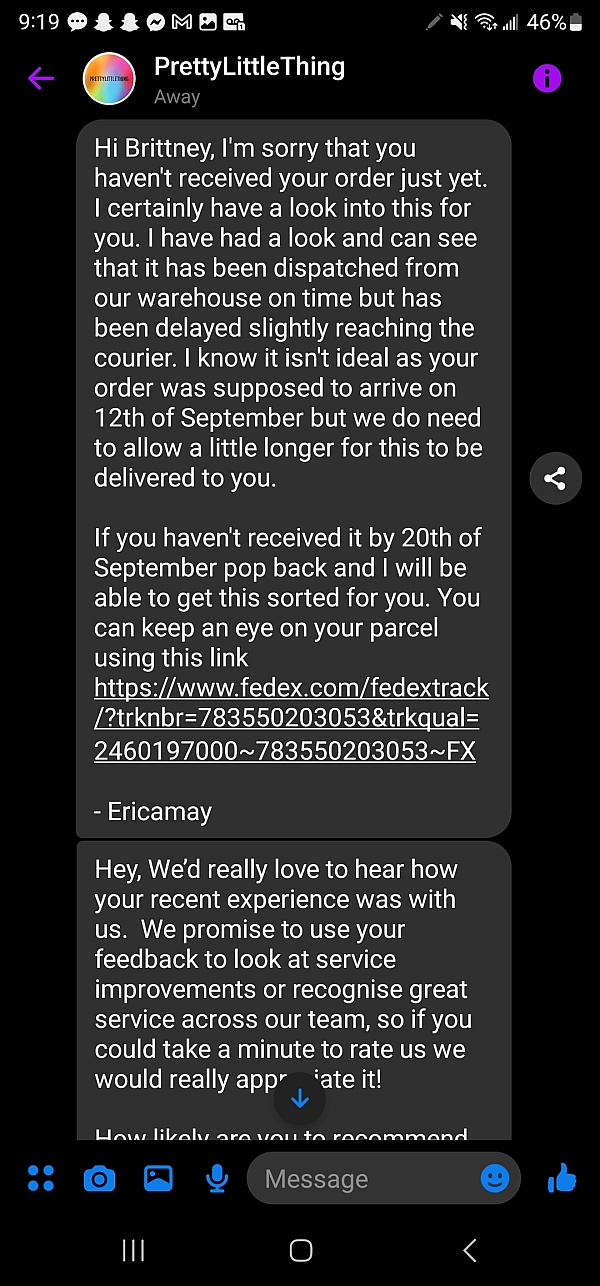Image resolution: width=600 pixels, height=1286 pixels.
Task: Share the Ericamay message
Action: click(x=555, y=478)
